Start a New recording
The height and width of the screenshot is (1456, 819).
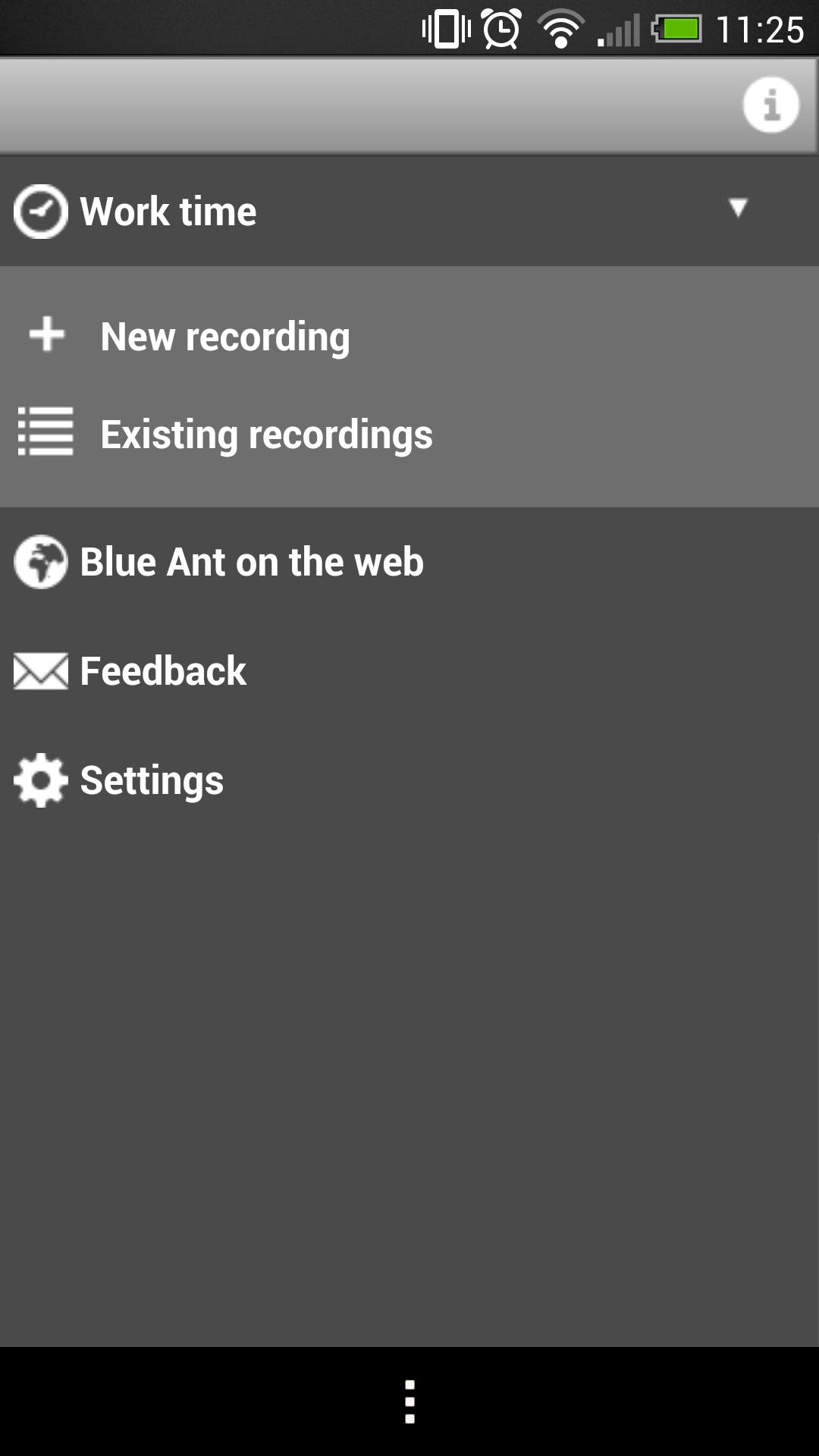tap(225, 336)
